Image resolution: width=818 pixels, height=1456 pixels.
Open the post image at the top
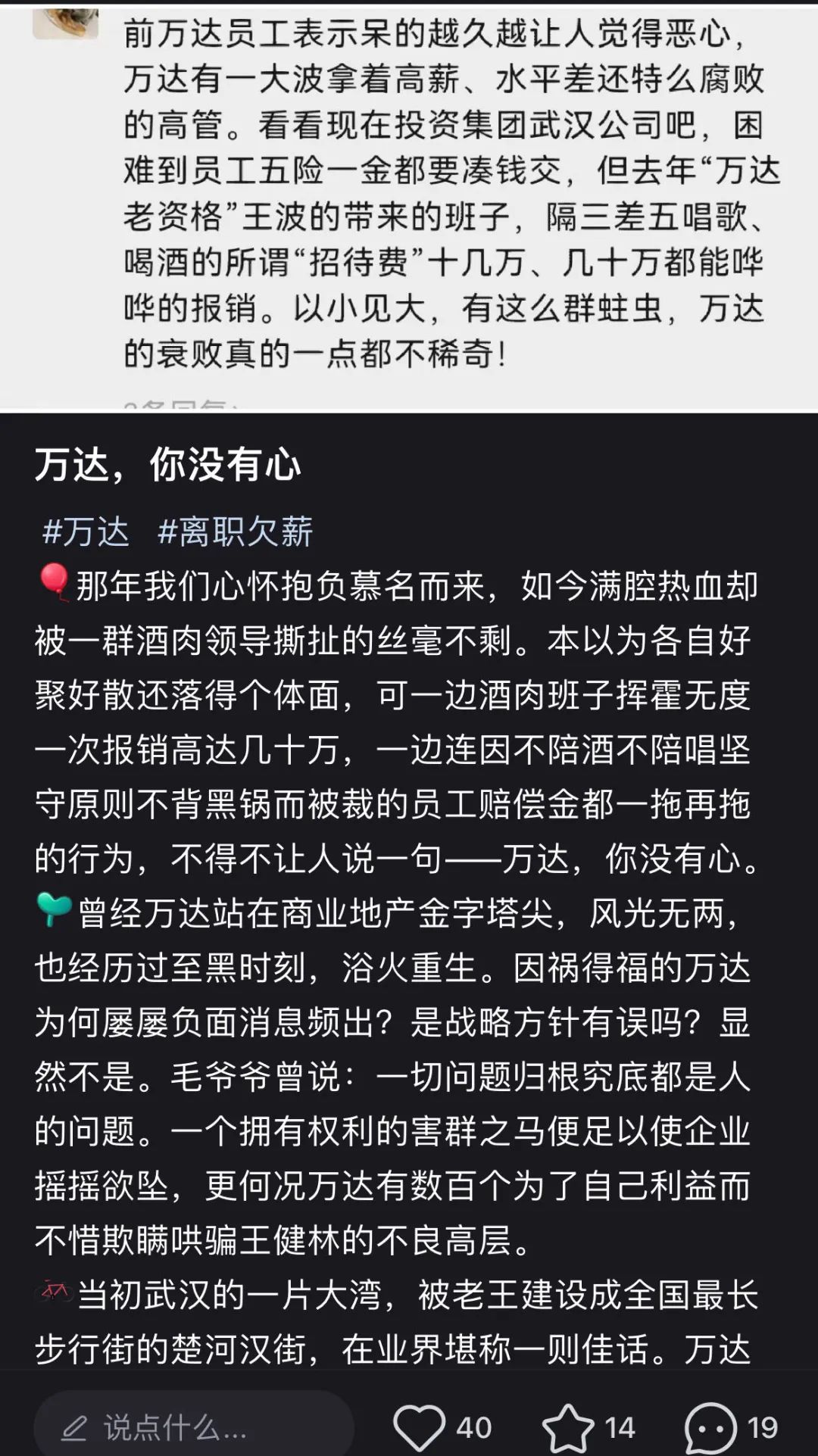(x=409, y=204)
